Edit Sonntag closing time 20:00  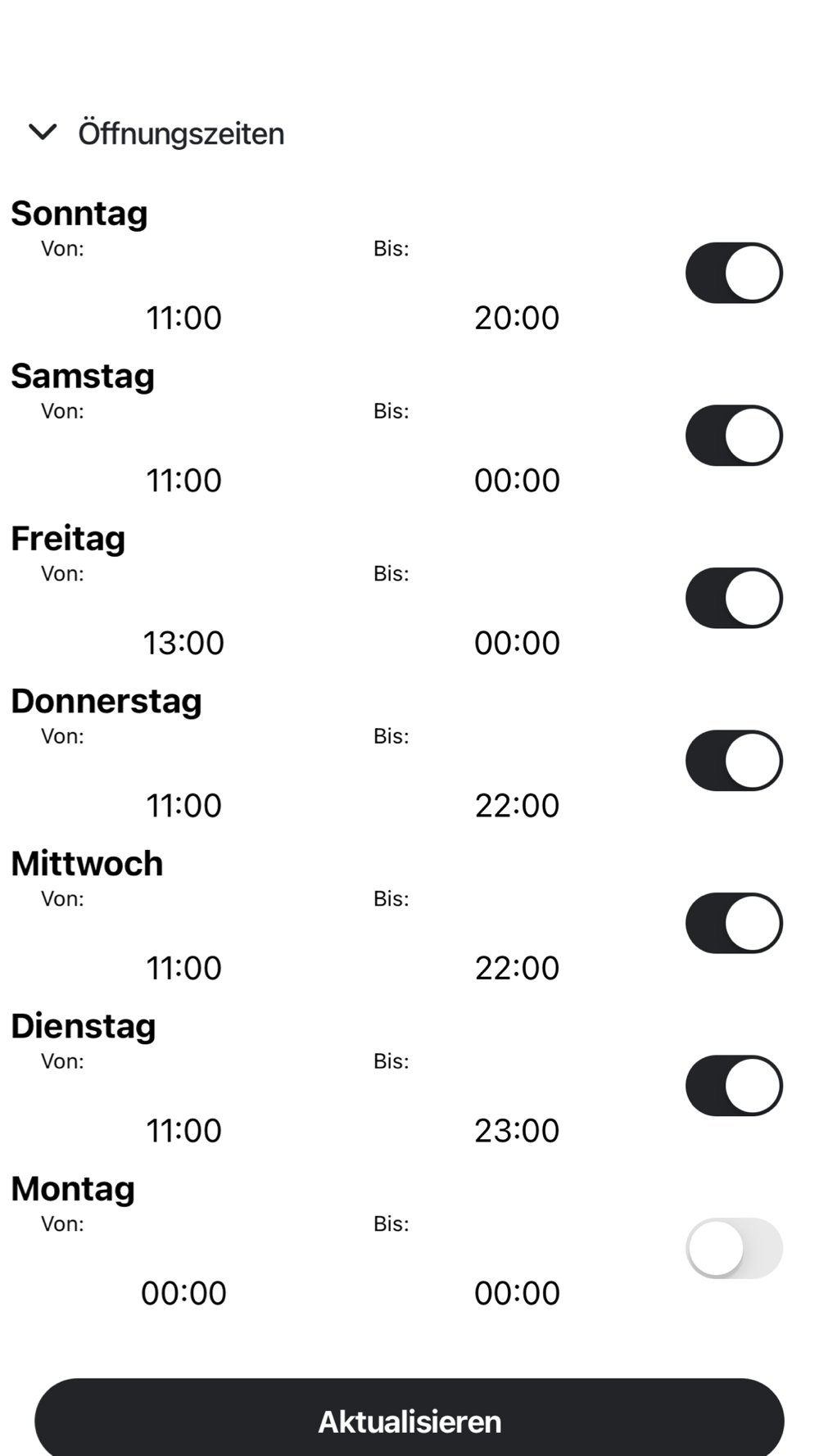coord(517,318)
